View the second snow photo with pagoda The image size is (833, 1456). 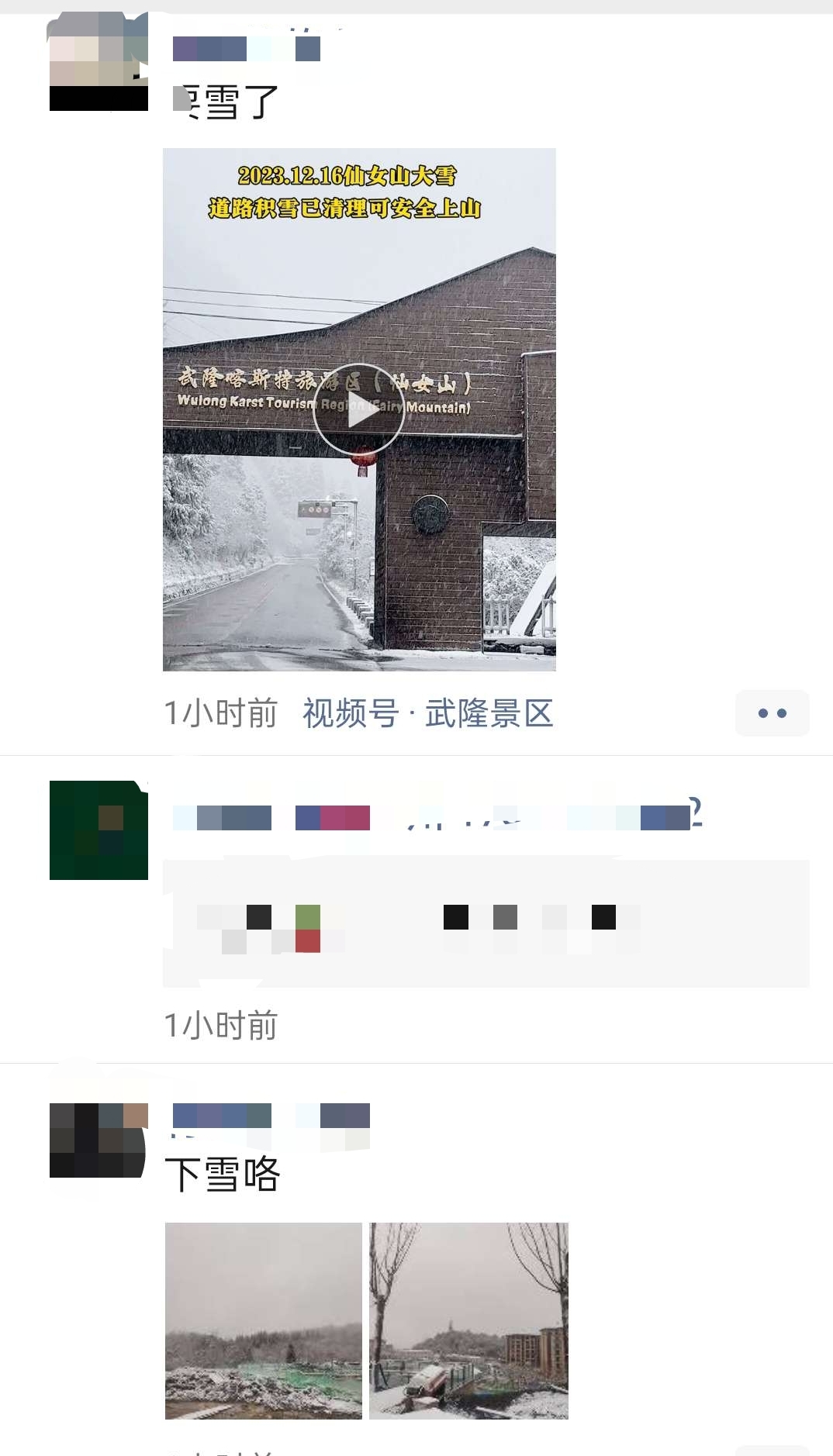click(x=468, y=1321)
